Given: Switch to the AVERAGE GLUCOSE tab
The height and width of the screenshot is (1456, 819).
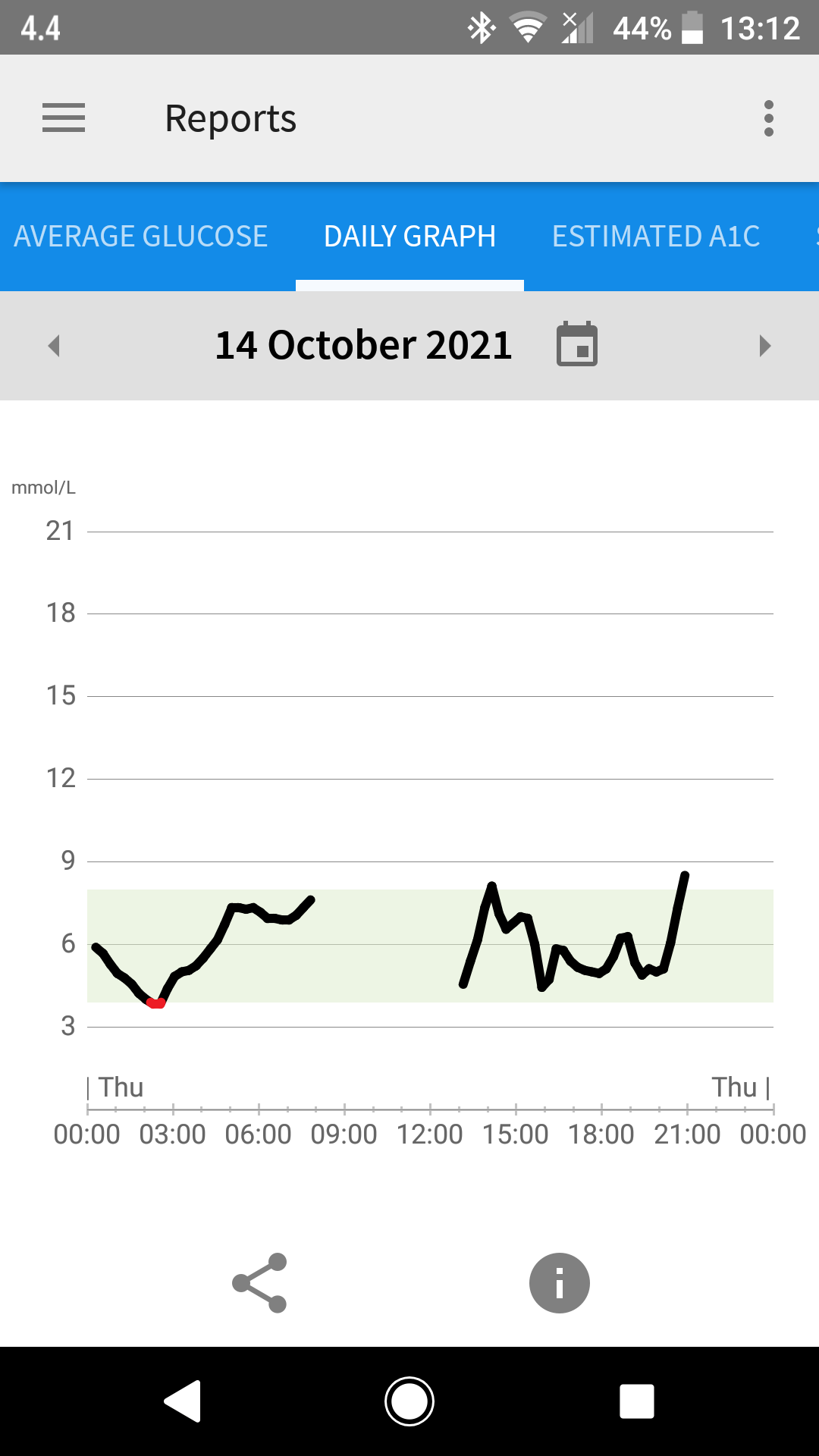Looking at the screenshot, I should point(140,236).
